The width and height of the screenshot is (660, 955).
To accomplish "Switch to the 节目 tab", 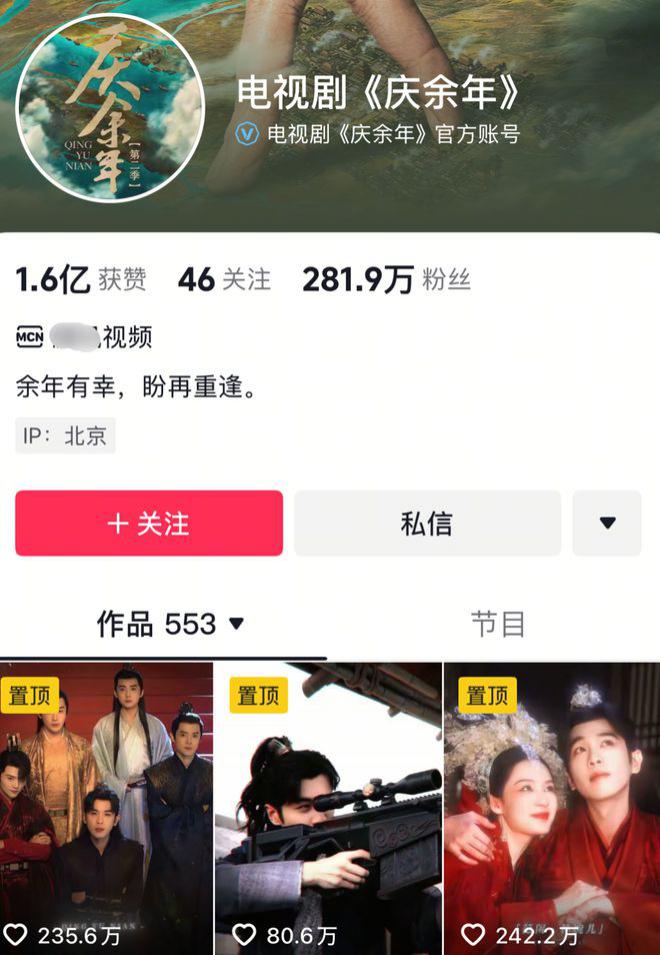I will (498, 625).
